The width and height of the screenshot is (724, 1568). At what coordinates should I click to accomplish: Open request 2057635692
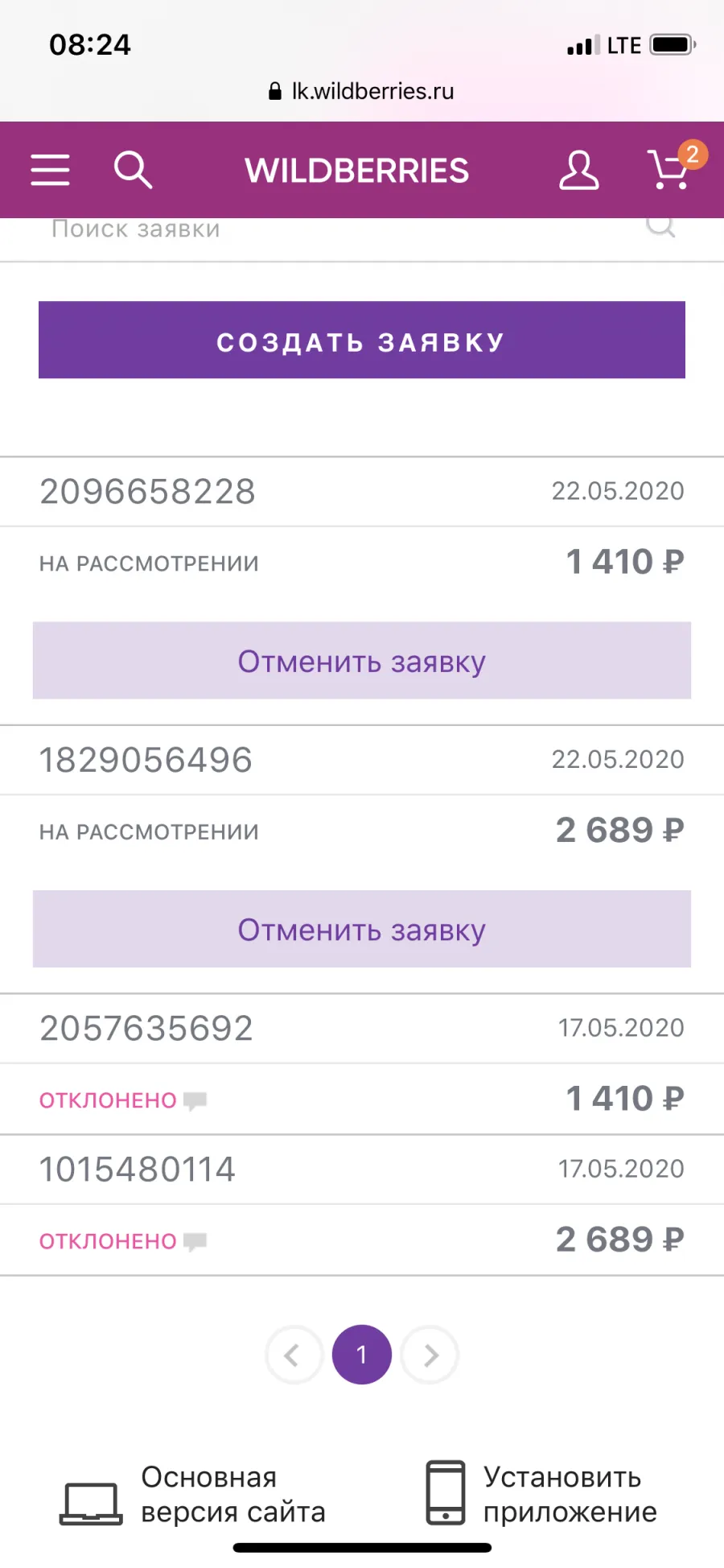click(146, 1028)
